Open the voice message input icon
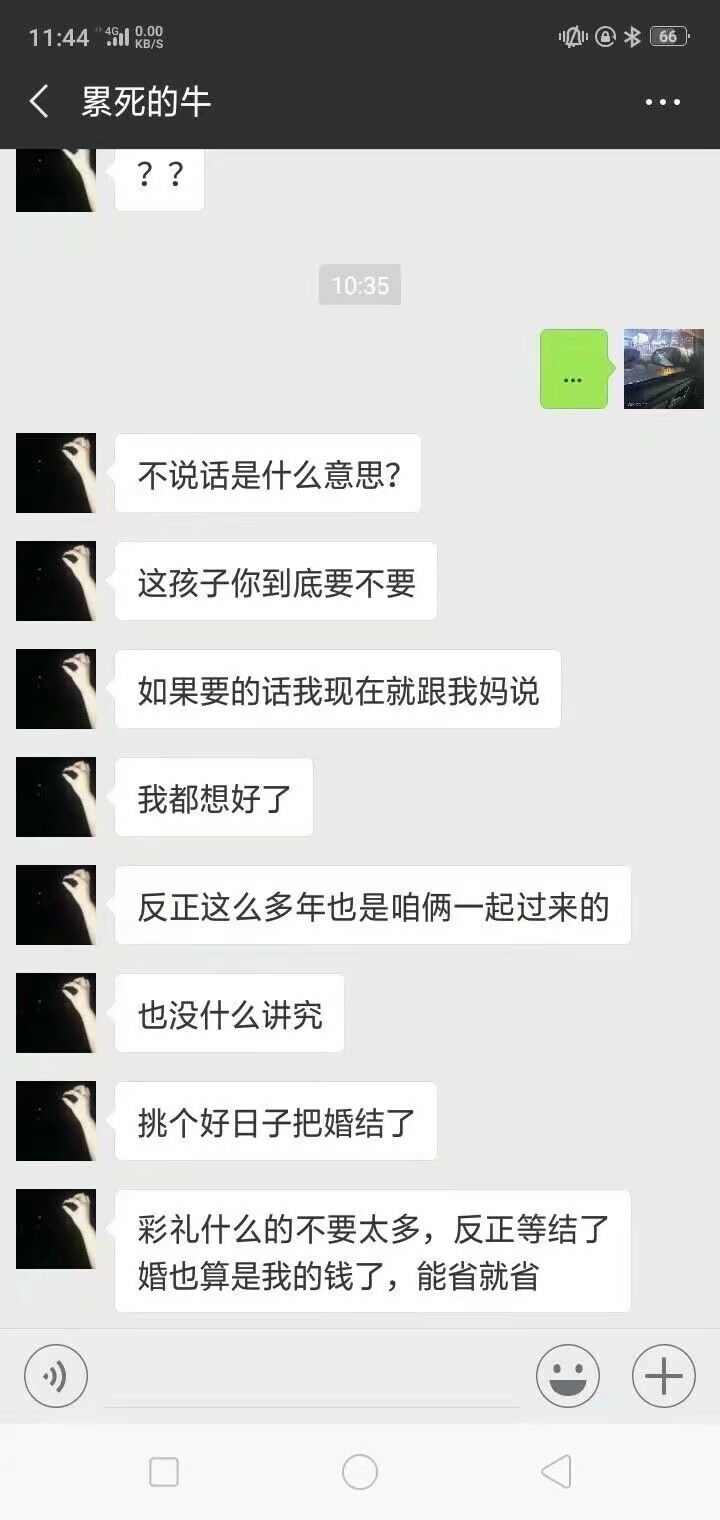The height and width of the screenshot is (1520, 720). coord(56,1375)
